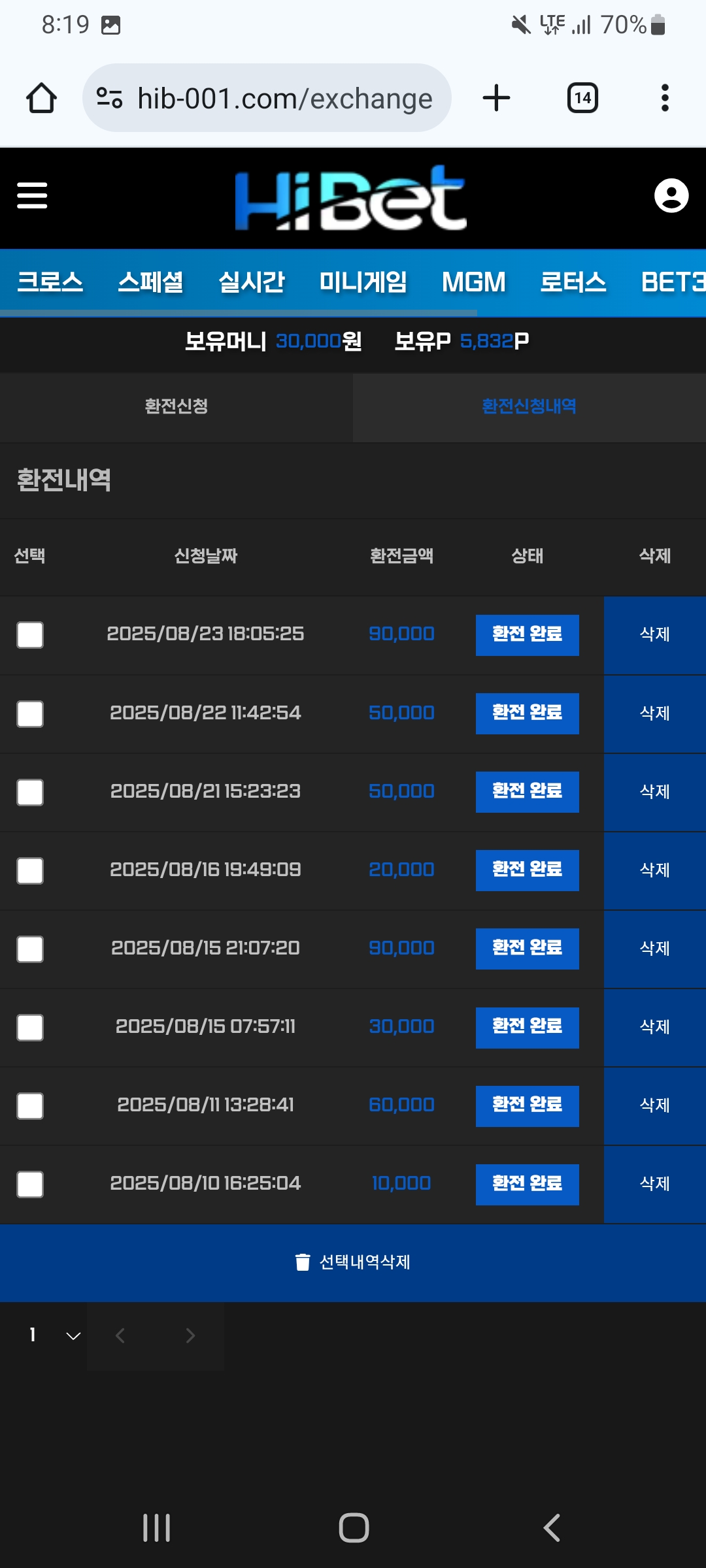Tick the checkbox for 2025/08/10 16:25:04
The width and height of the screenshot is (706, 1568).
(30, 1184)
